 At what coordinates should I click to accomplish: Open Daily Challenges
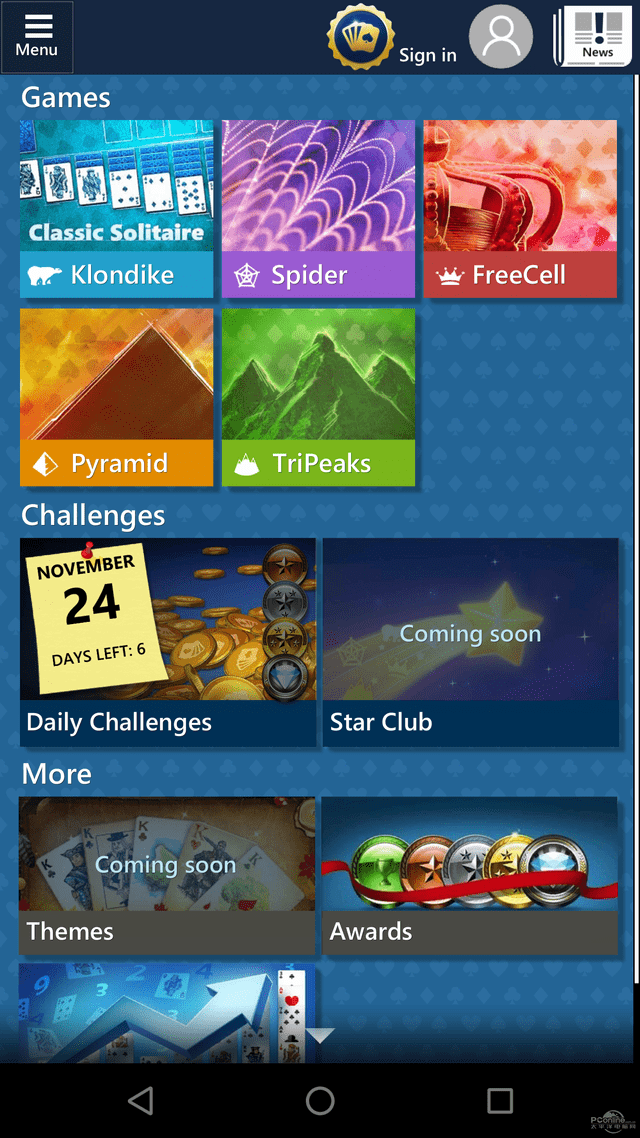[167, 642]
